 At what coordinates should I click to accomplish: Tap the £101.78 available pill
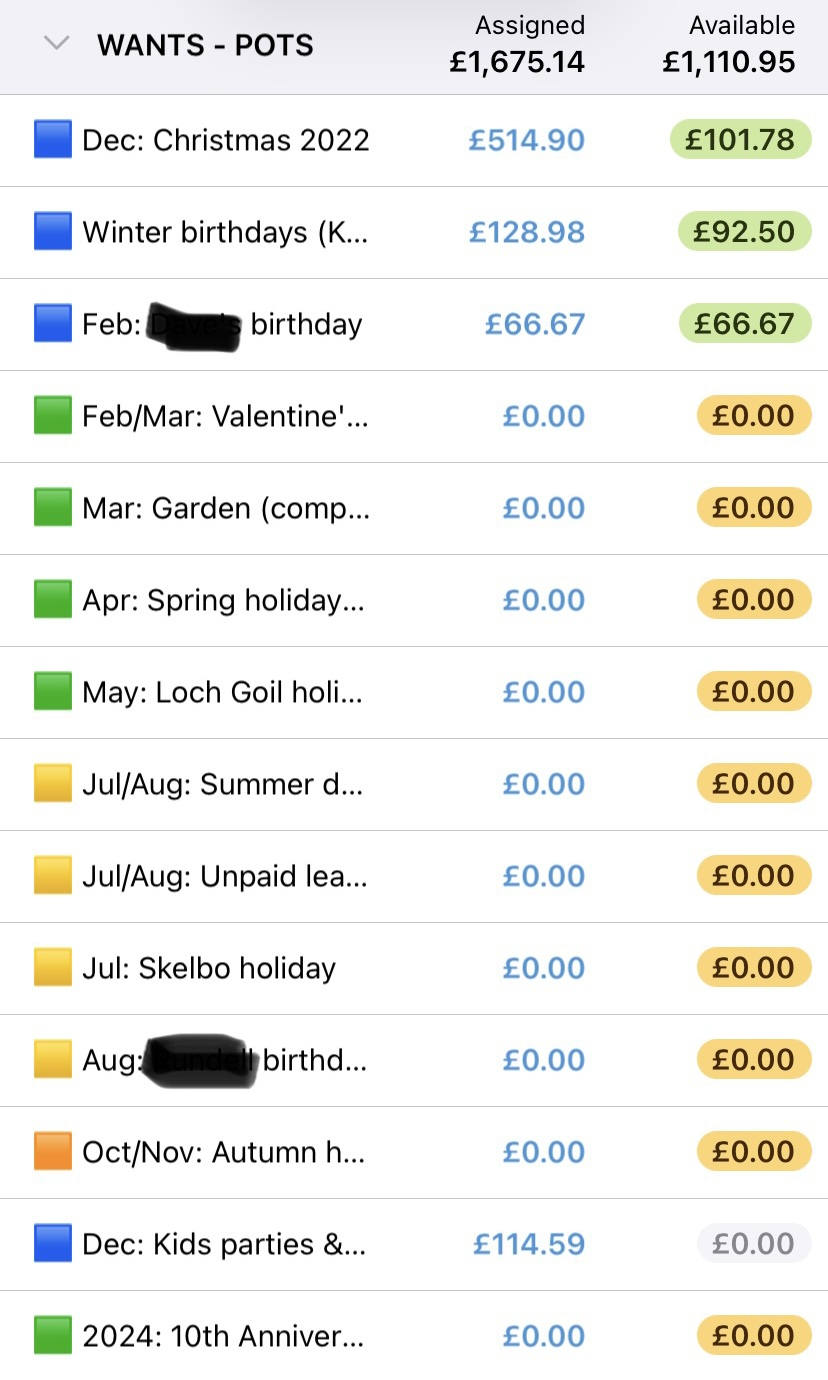coord(740,140)
